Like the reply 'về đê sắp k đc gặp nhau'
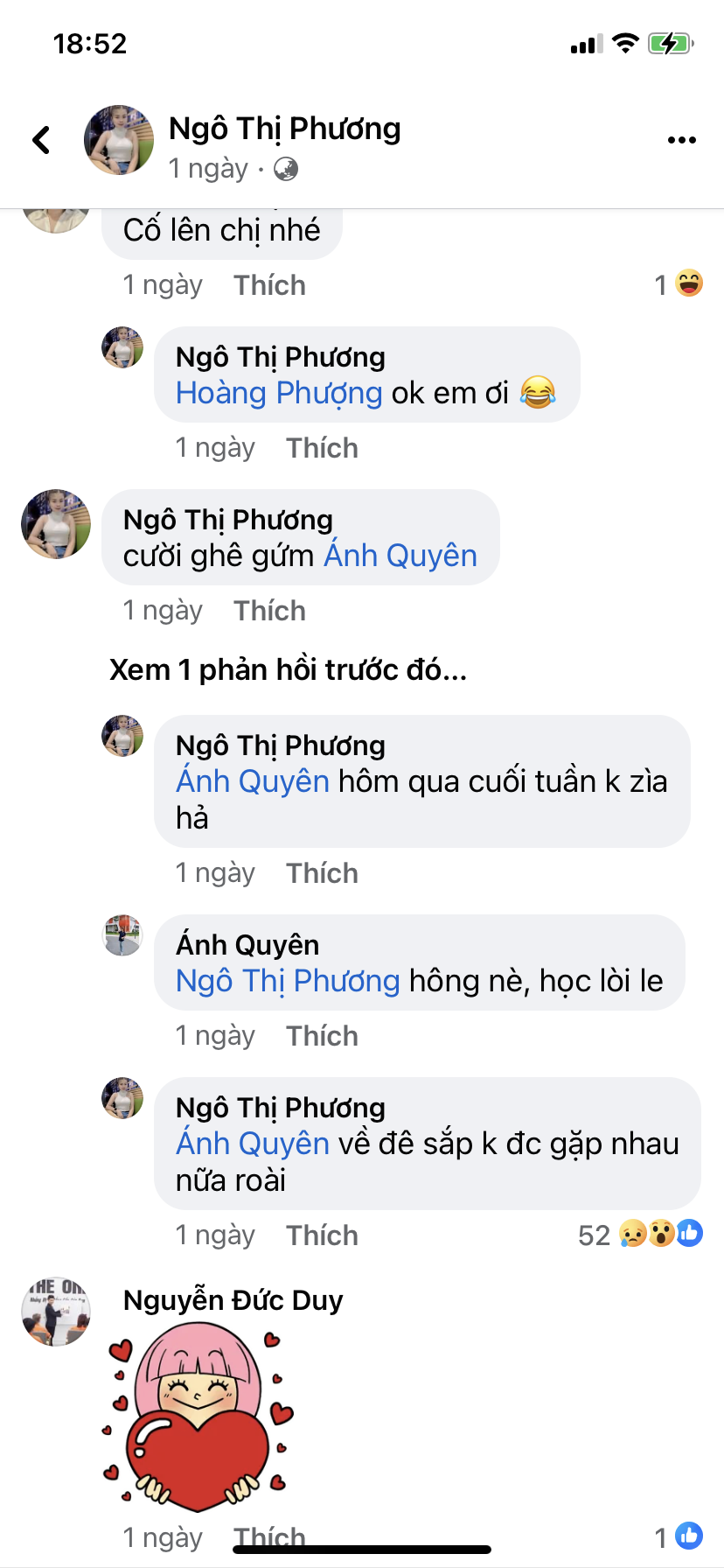The image size is (724, 1568). [x=322, y=1235]
